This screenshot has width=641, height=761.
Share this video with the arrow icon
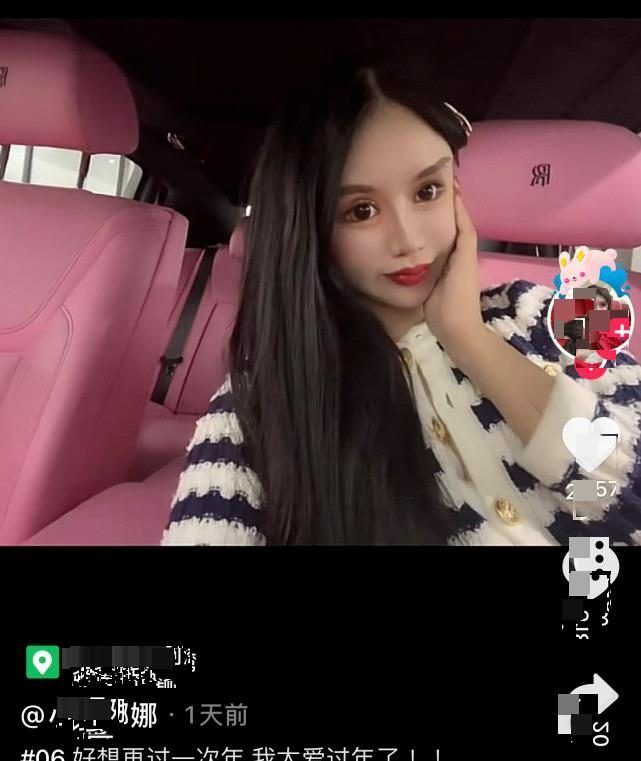pos(592,698)
